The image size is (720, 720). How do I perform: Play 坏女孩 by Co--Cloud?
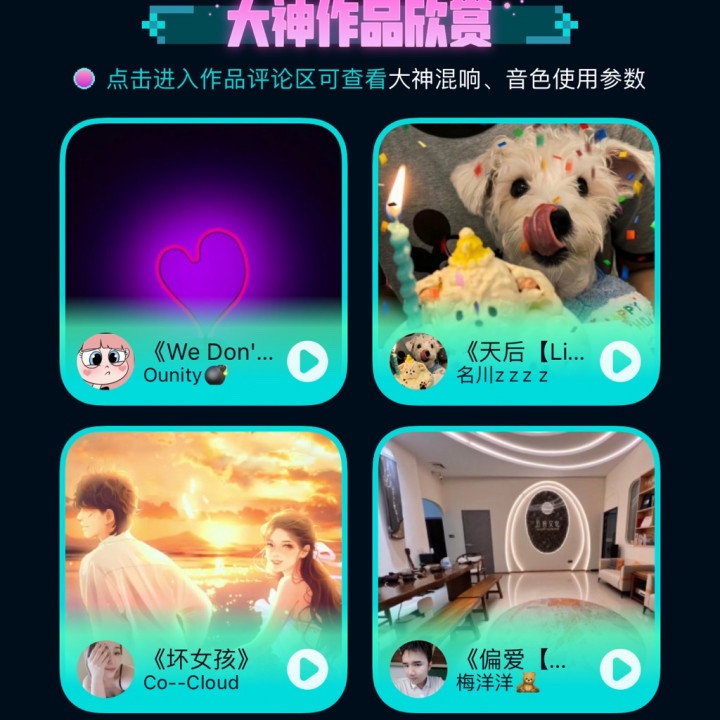pyautogui.click(x=307, y=669)
